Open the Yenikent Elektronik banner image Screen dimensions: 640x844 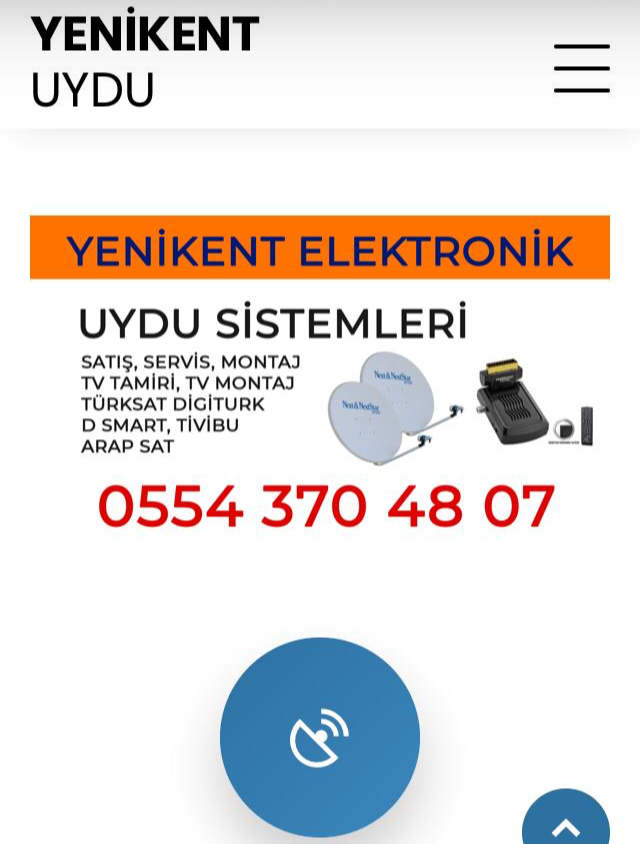click(x=320, y=377)
